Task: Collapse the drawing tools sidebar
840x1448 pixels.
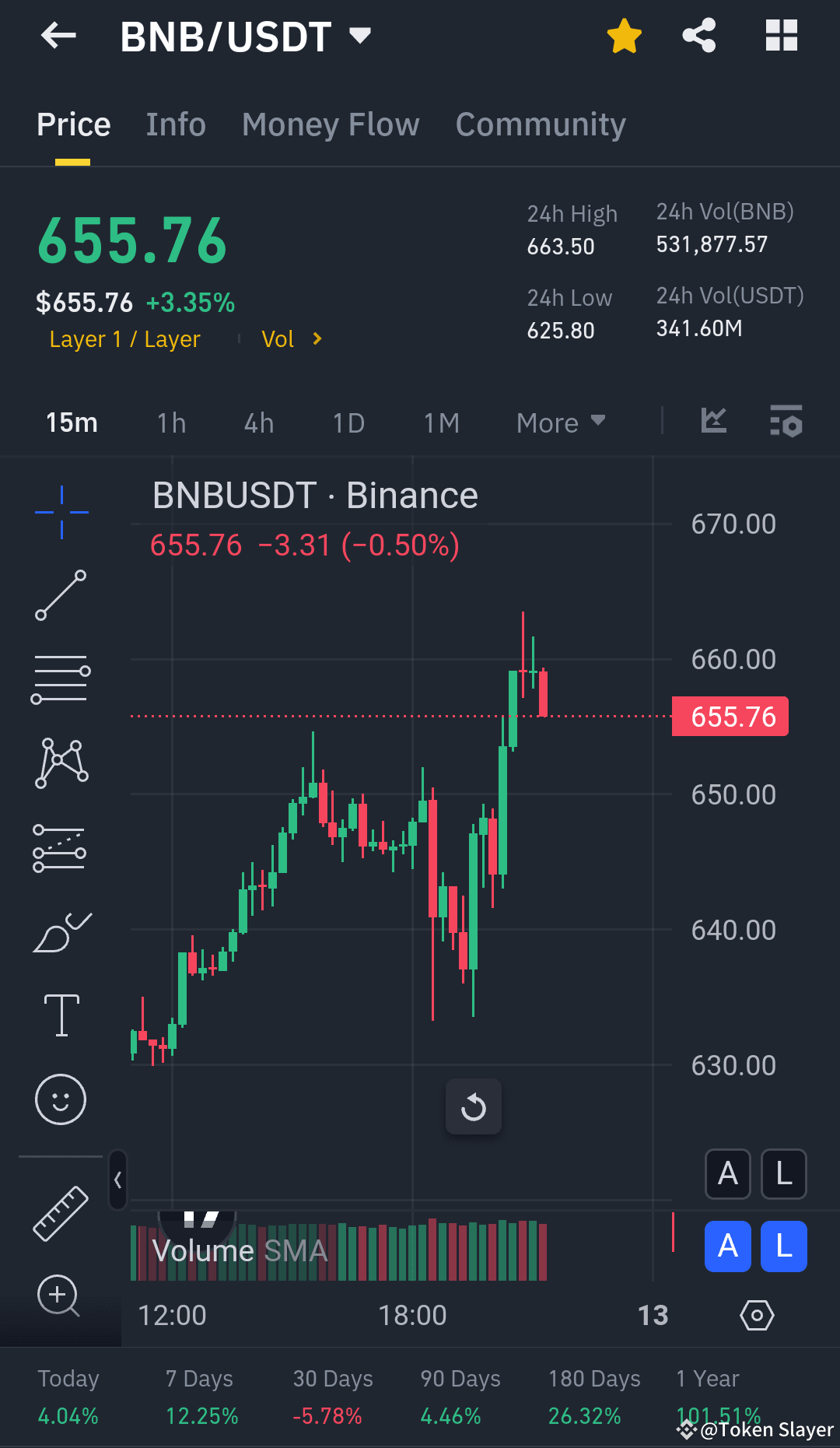Action: click(x=118, y=1180)
